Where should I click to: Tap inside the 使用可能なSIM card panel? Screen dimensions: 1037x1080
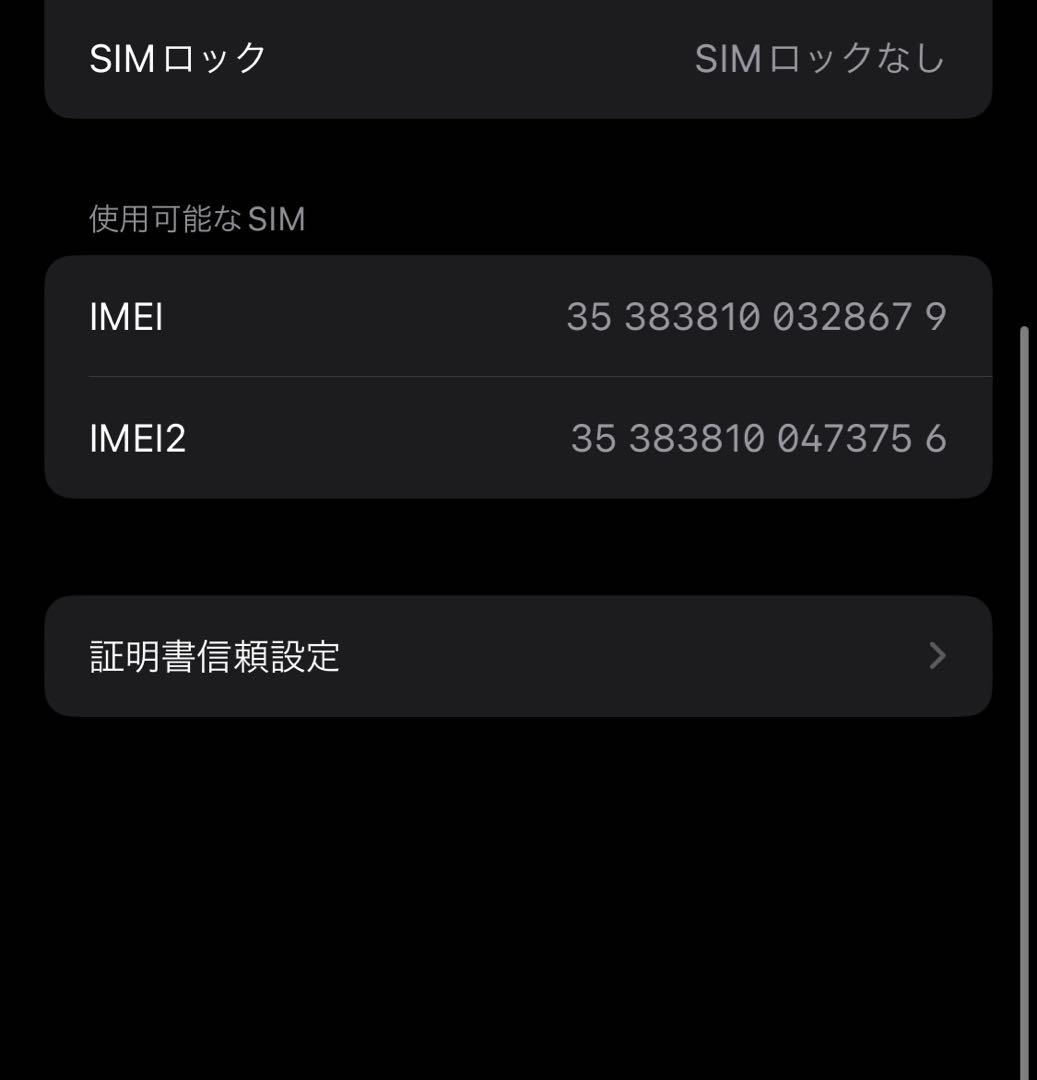tap(517, 377)
